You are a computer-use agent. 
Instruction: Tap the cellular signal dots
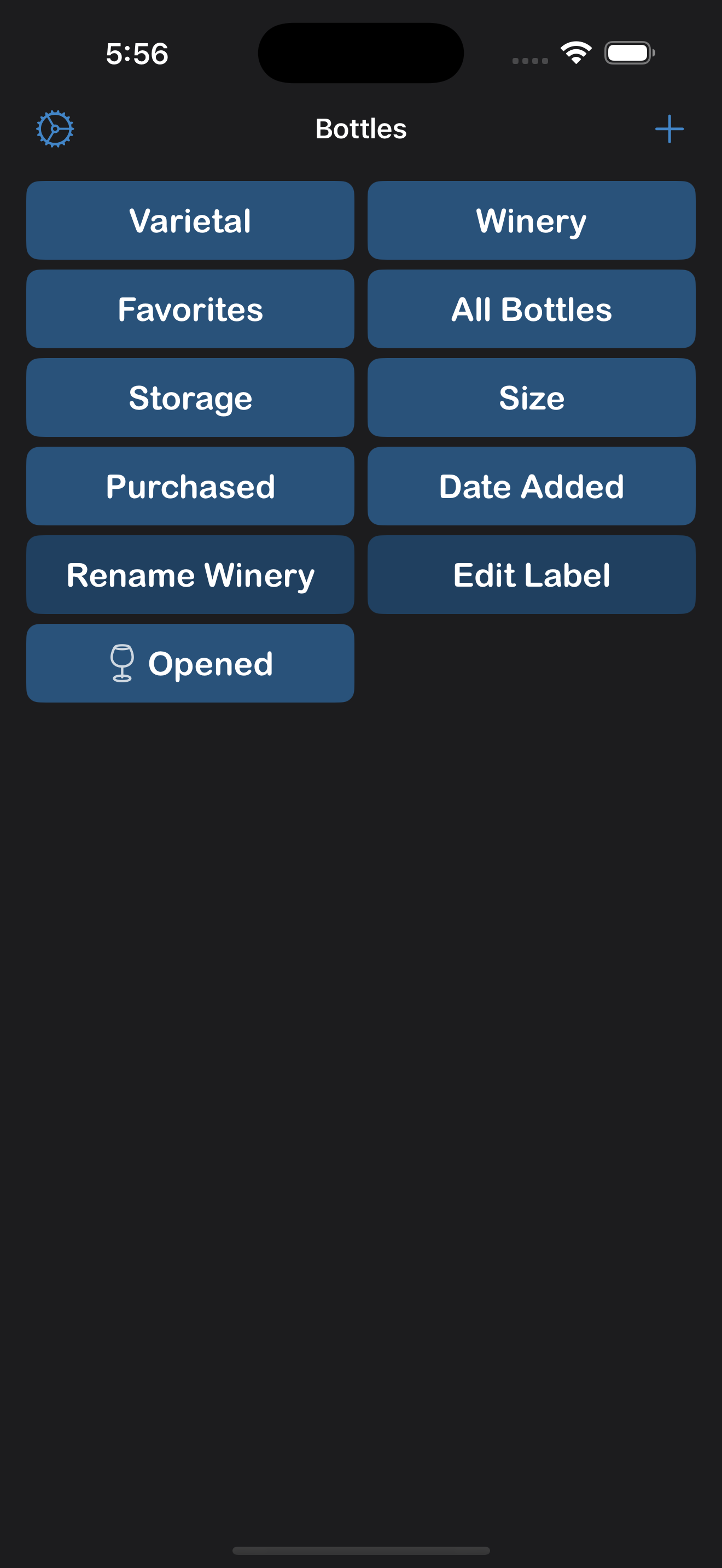pos(529,60)
